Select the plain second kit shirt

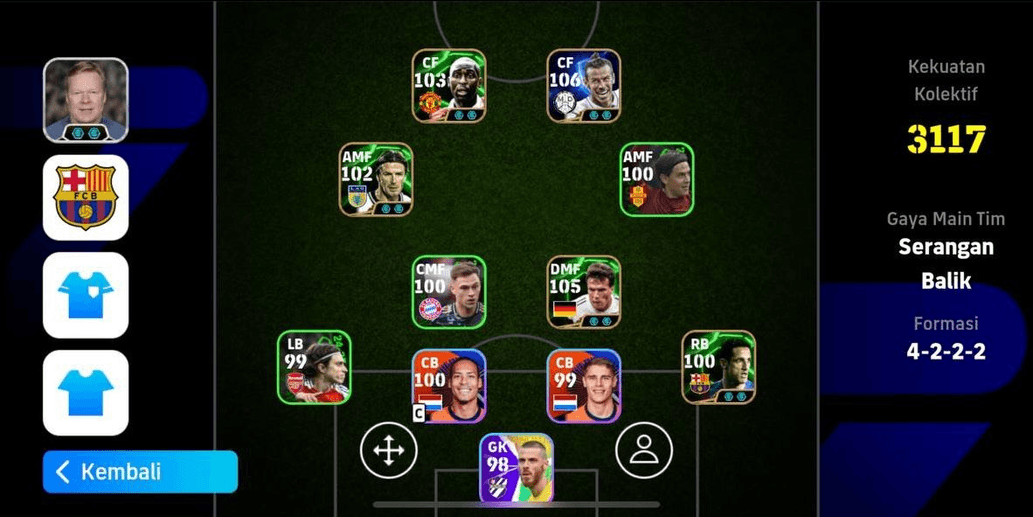(x=86, y=392)
